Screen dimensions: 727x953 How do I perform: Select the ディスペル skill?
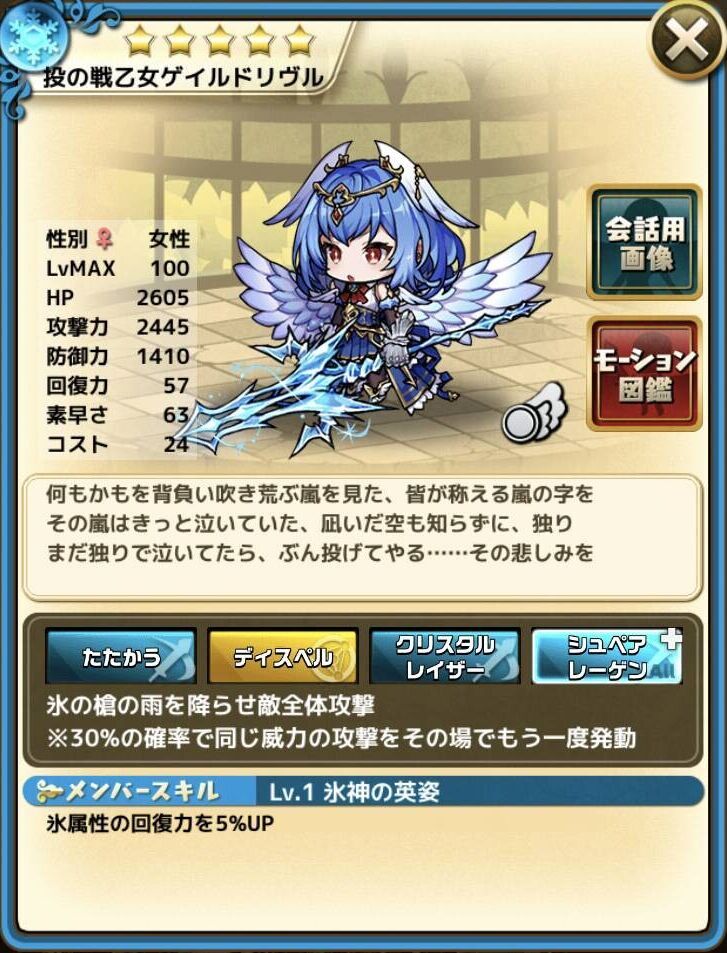tap(283, 656)
